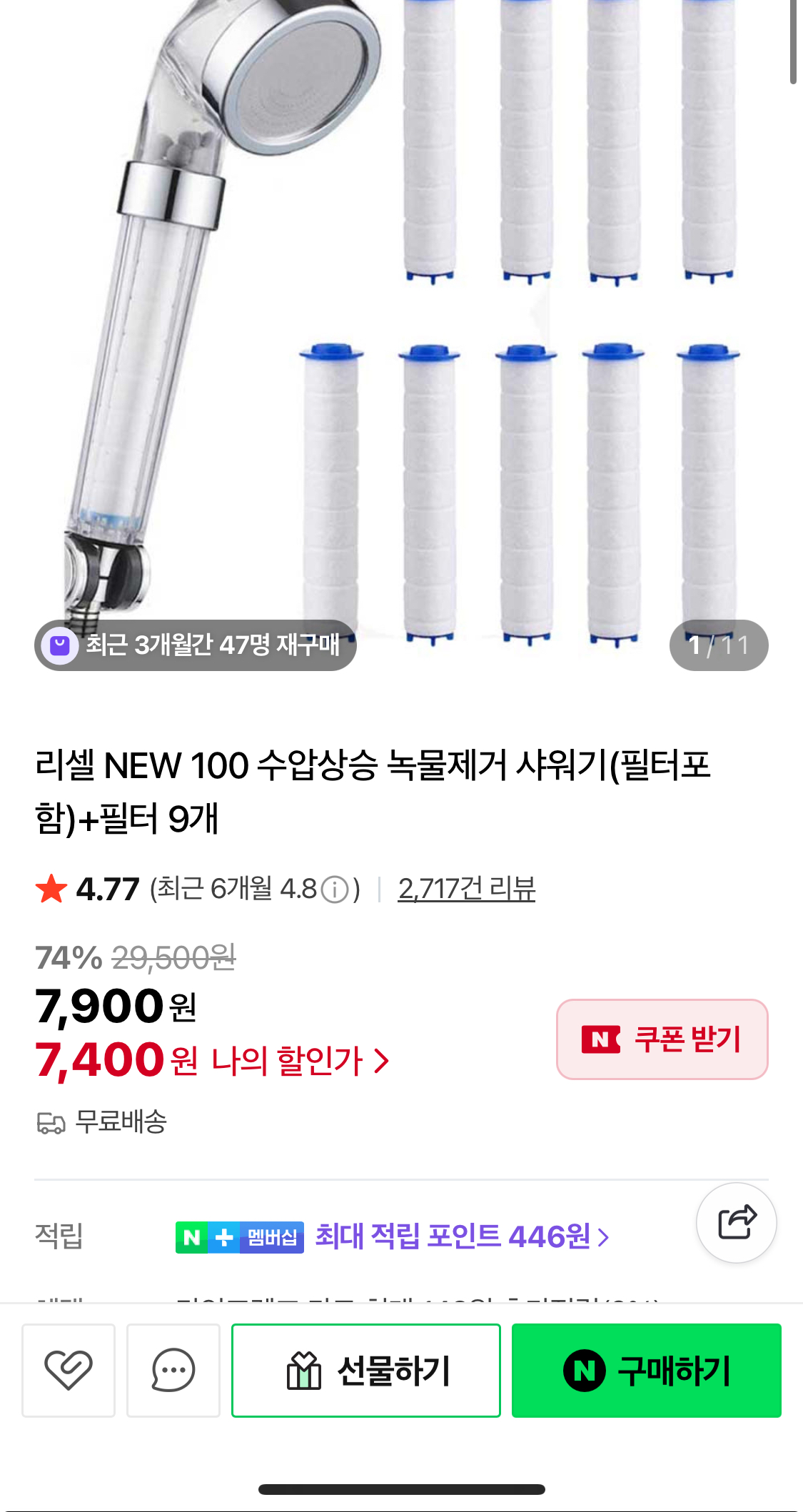View 나의 할인가 discount details
803x1512 pixels.
(x=300, y=1061)
